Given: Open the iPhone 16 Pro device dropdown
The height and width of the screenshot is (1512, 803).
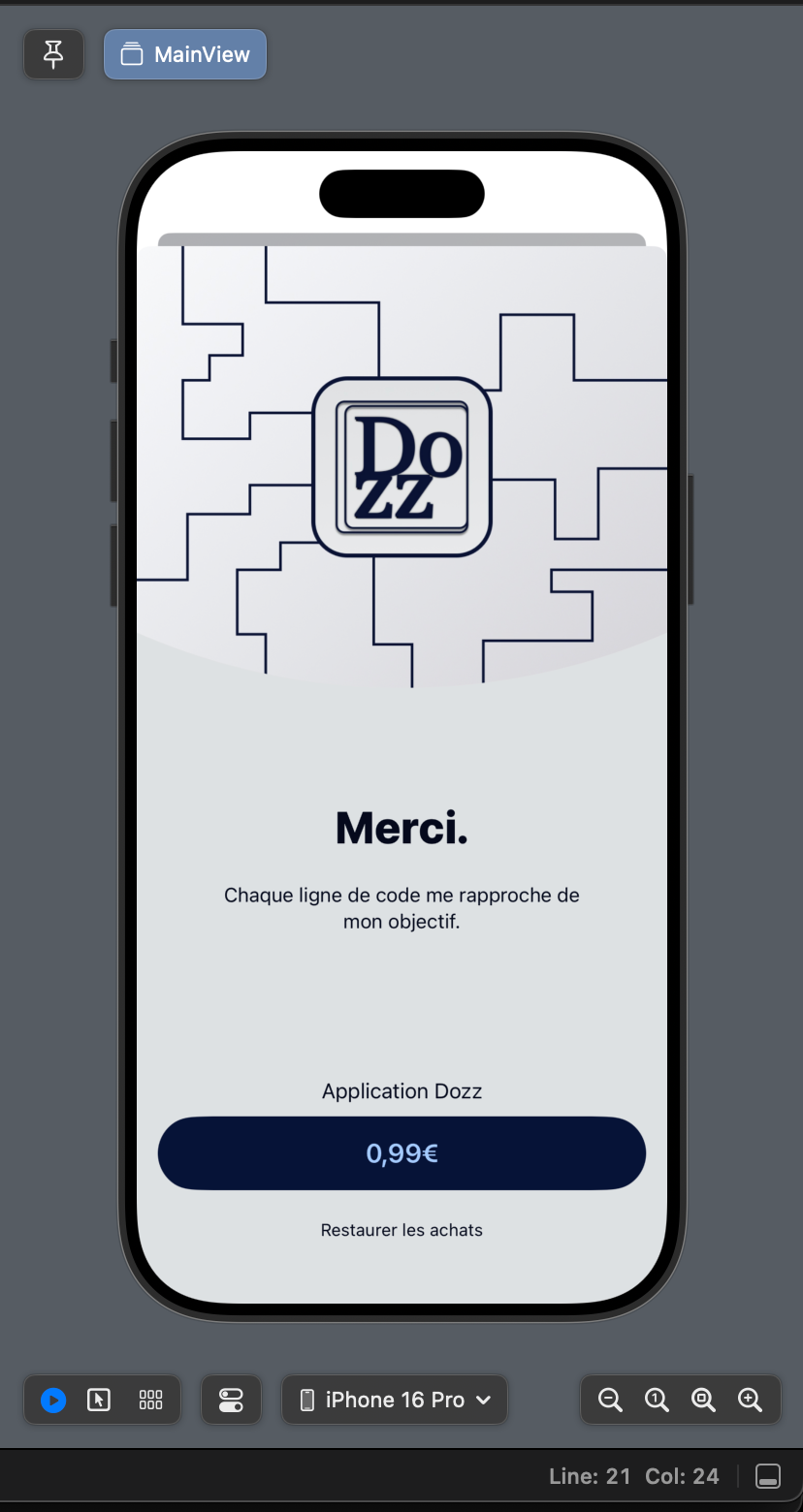Looking at the screenshot, I should tap(394, 1400).
